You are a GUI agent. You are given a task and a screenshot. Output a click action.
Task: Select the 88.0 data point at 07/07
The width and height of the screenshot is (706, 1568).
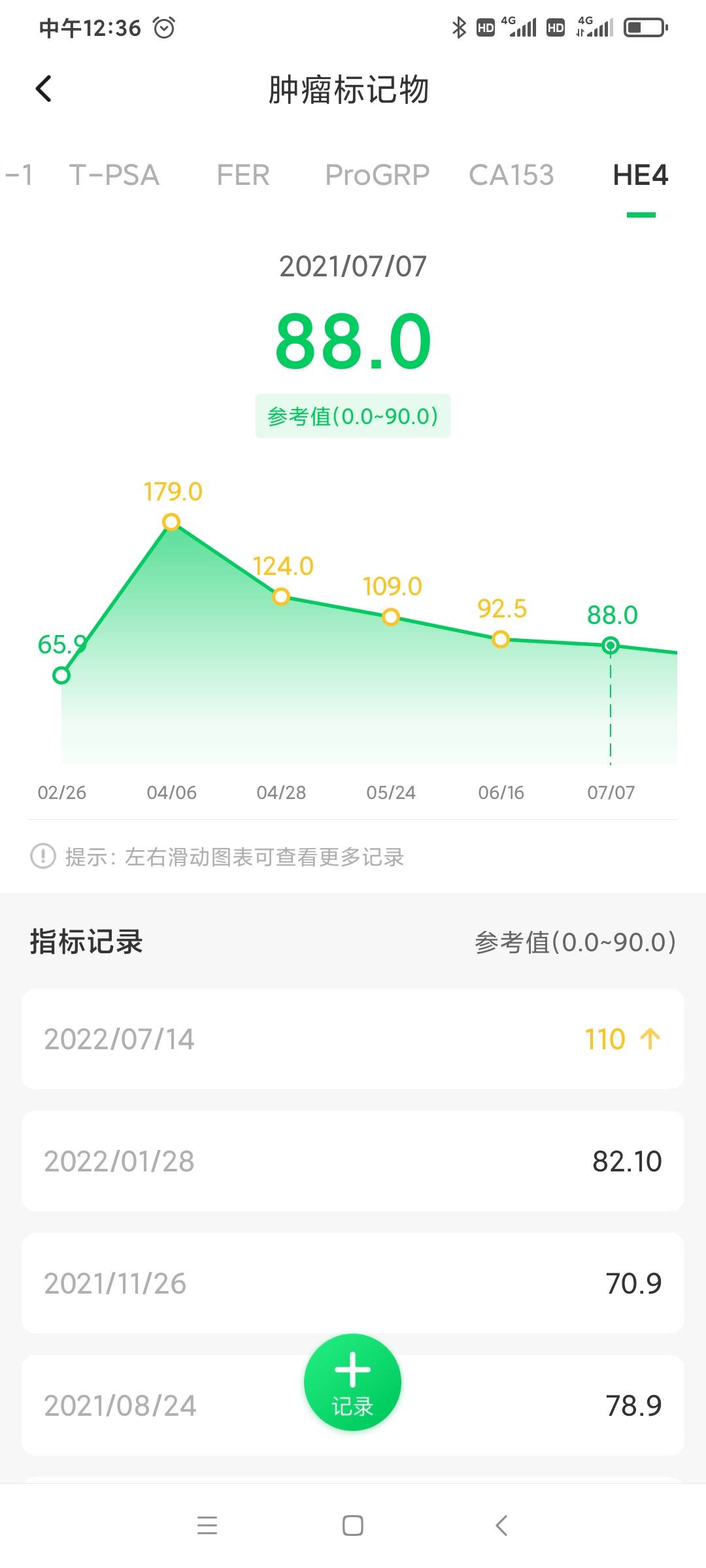point(610,645)
